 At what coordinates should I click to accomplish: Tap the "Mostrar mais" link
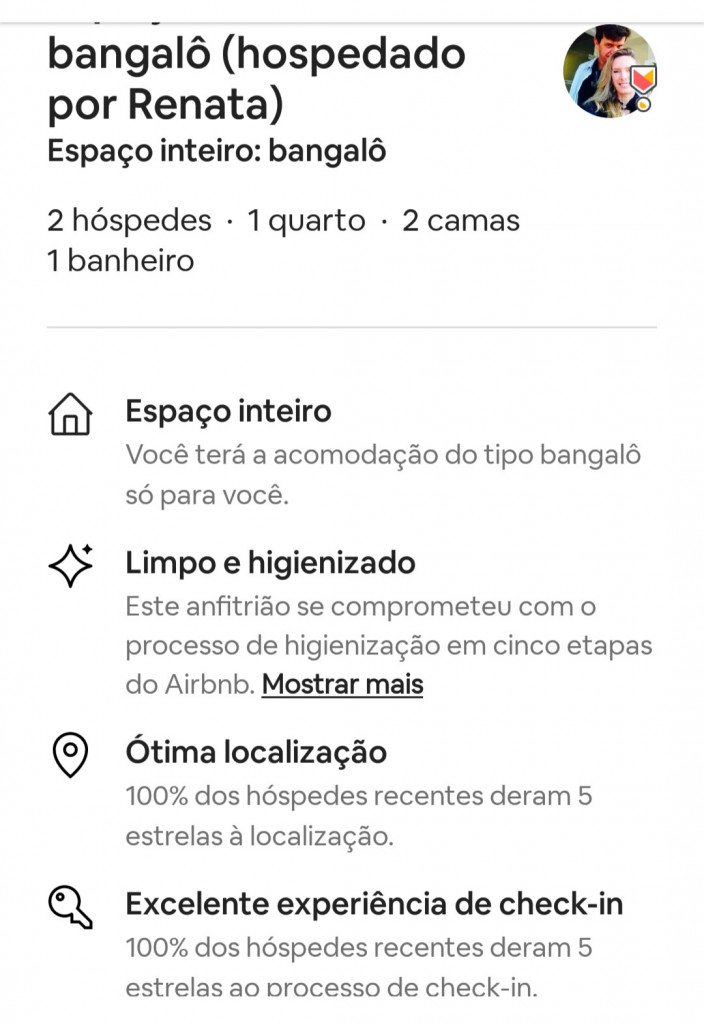(342, 685)
